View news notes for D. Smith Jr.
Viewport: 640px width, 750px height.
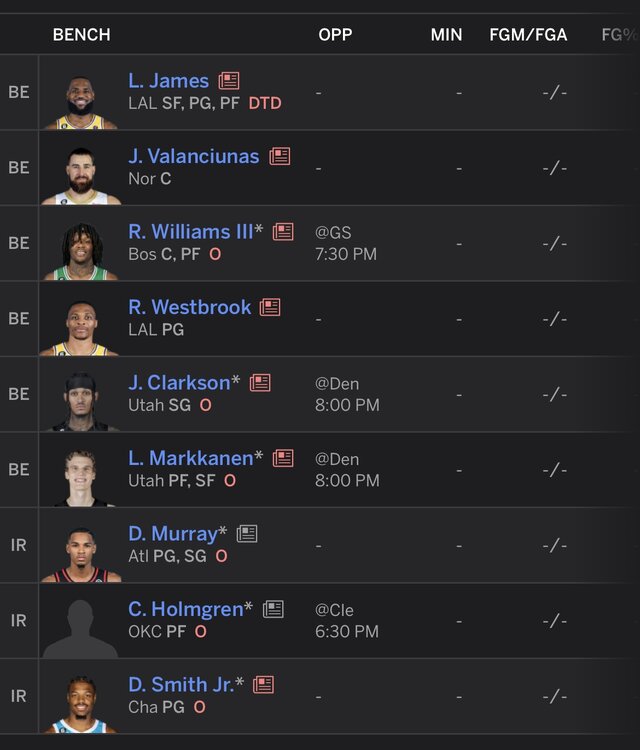click(263, 684)
